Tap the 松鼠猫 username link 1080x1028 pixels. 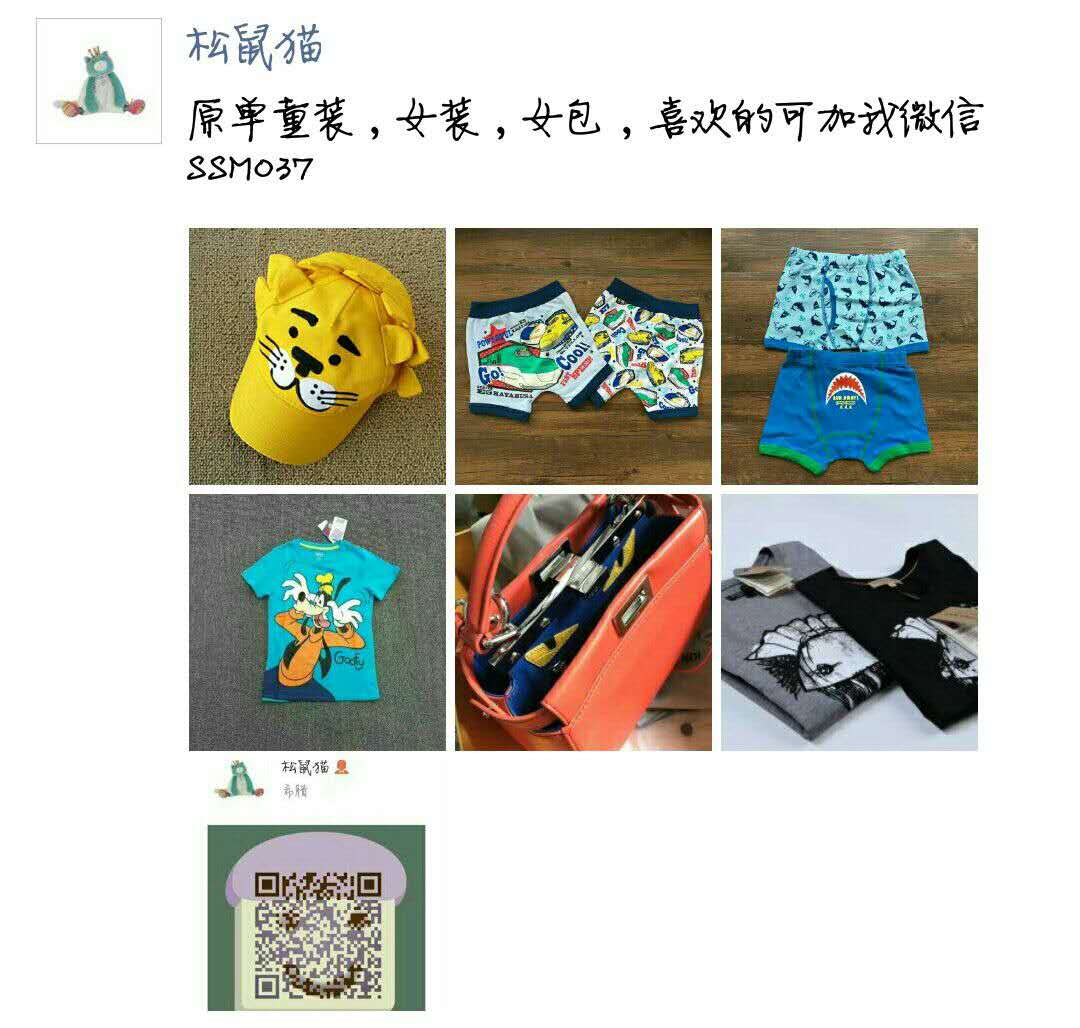coord(254,46)
